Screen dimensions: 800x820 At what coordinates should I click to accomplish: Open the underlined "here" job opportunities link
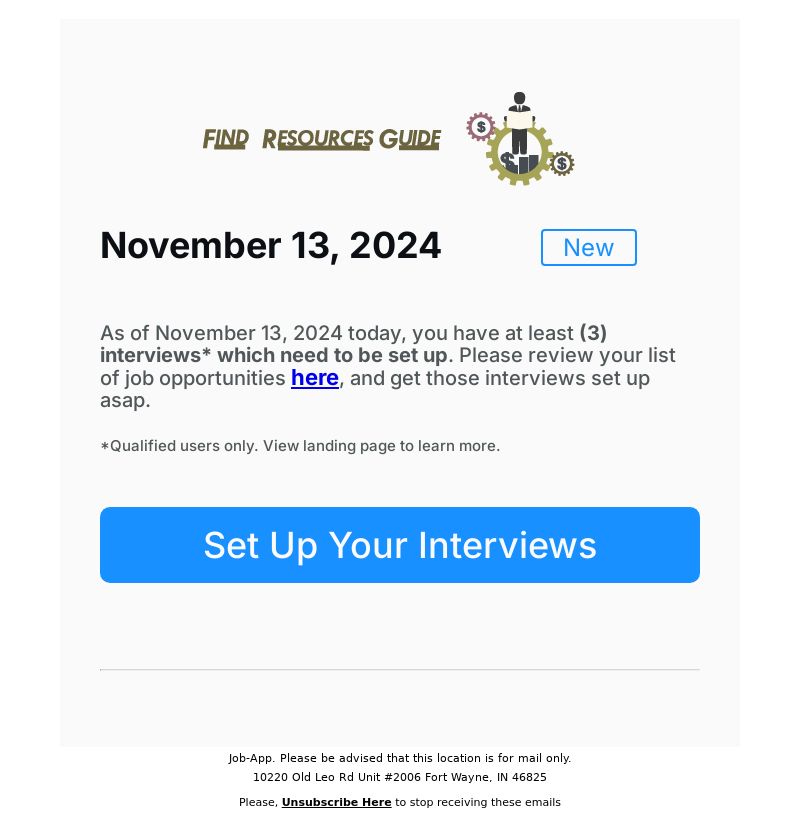[315, 378]
